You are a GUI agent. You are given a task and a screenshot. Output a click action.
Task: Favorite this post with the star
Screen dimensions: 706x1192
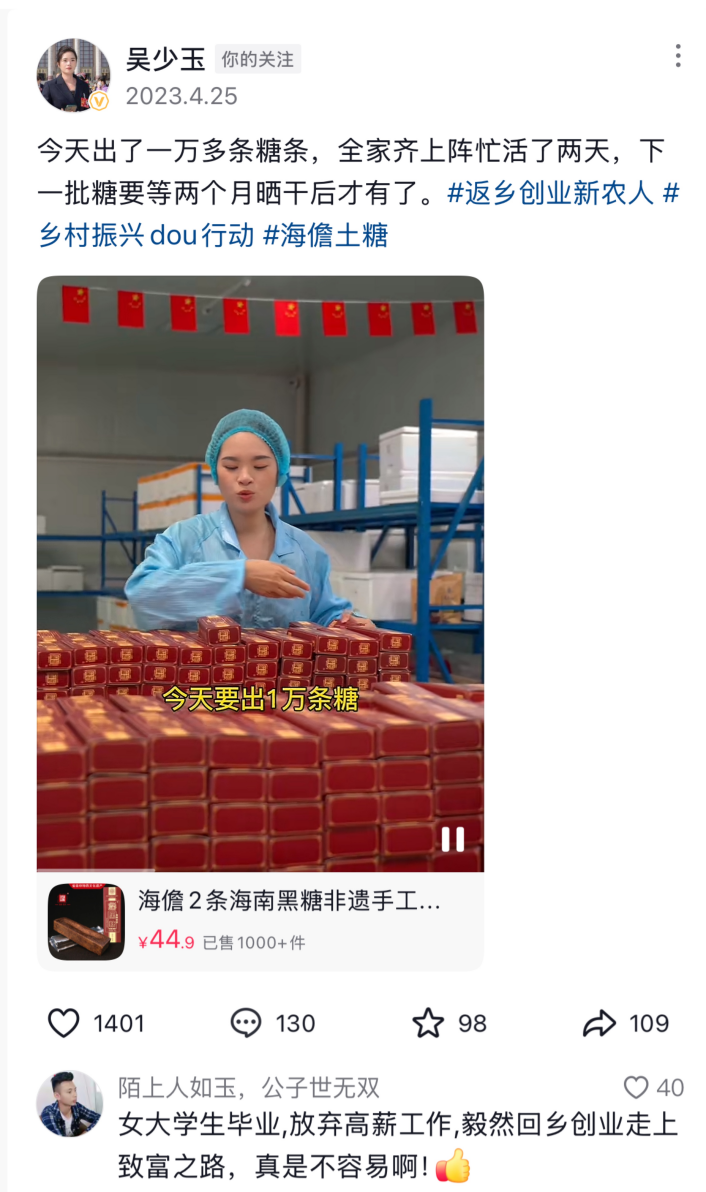tap(428, 1023)
